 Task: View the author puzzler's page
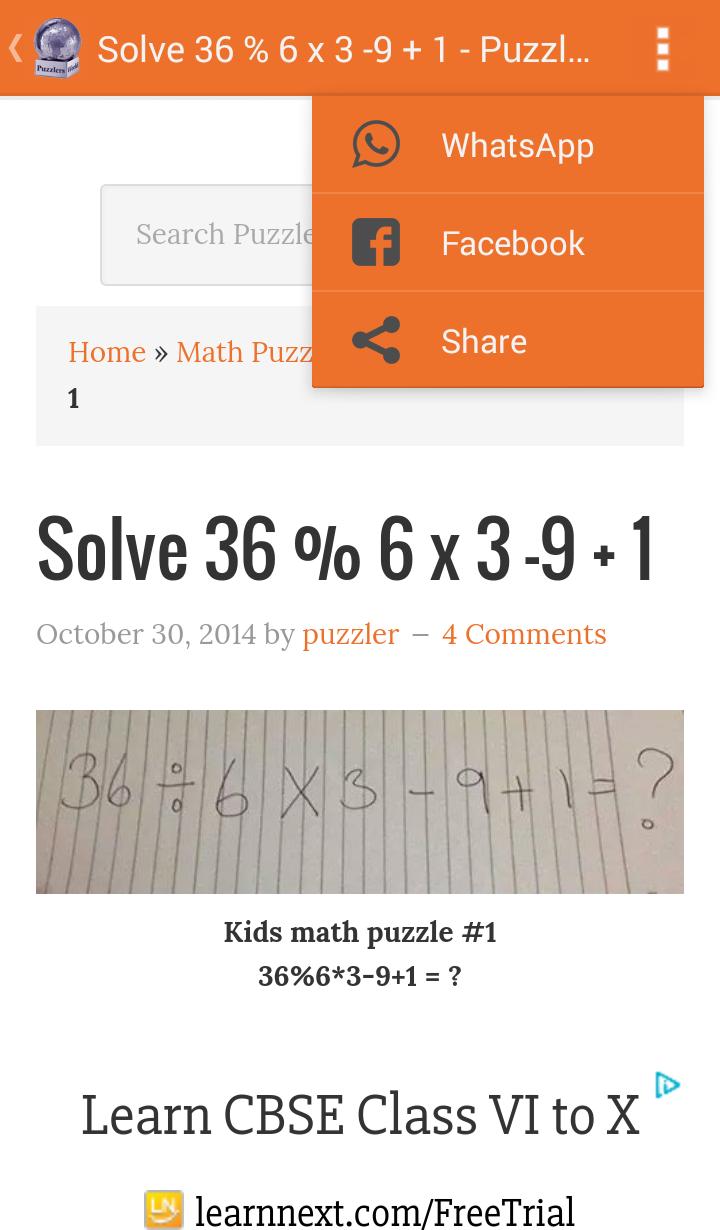click(x=350, y=634)
